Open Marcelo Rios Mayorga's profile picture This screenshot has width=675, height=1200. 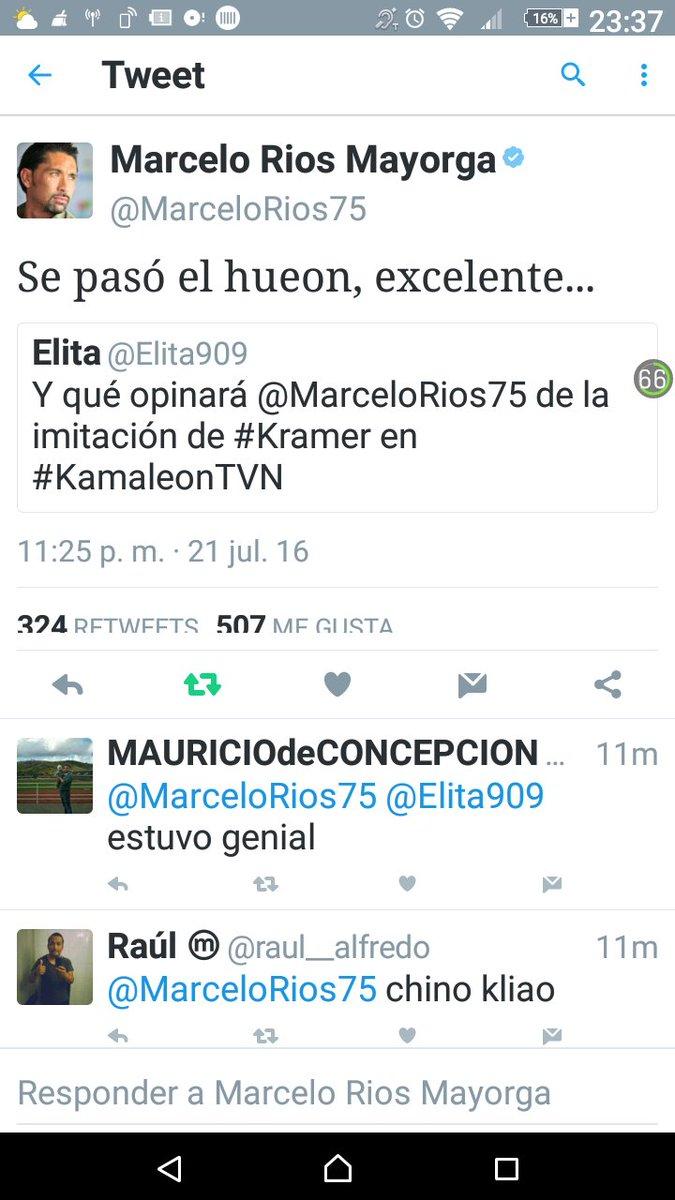click(55, 181)
